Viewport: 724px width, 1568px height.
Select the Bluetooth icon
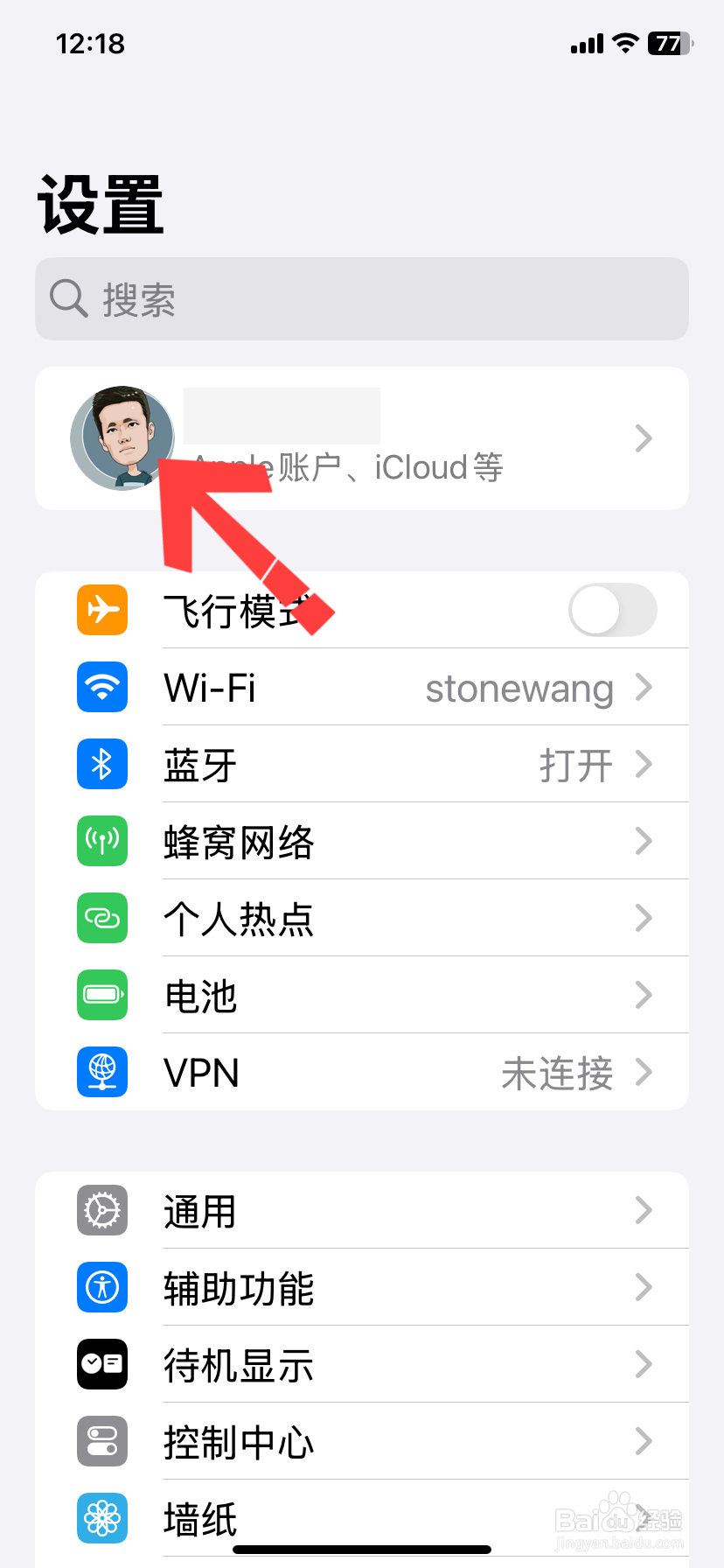click(101, 764)
